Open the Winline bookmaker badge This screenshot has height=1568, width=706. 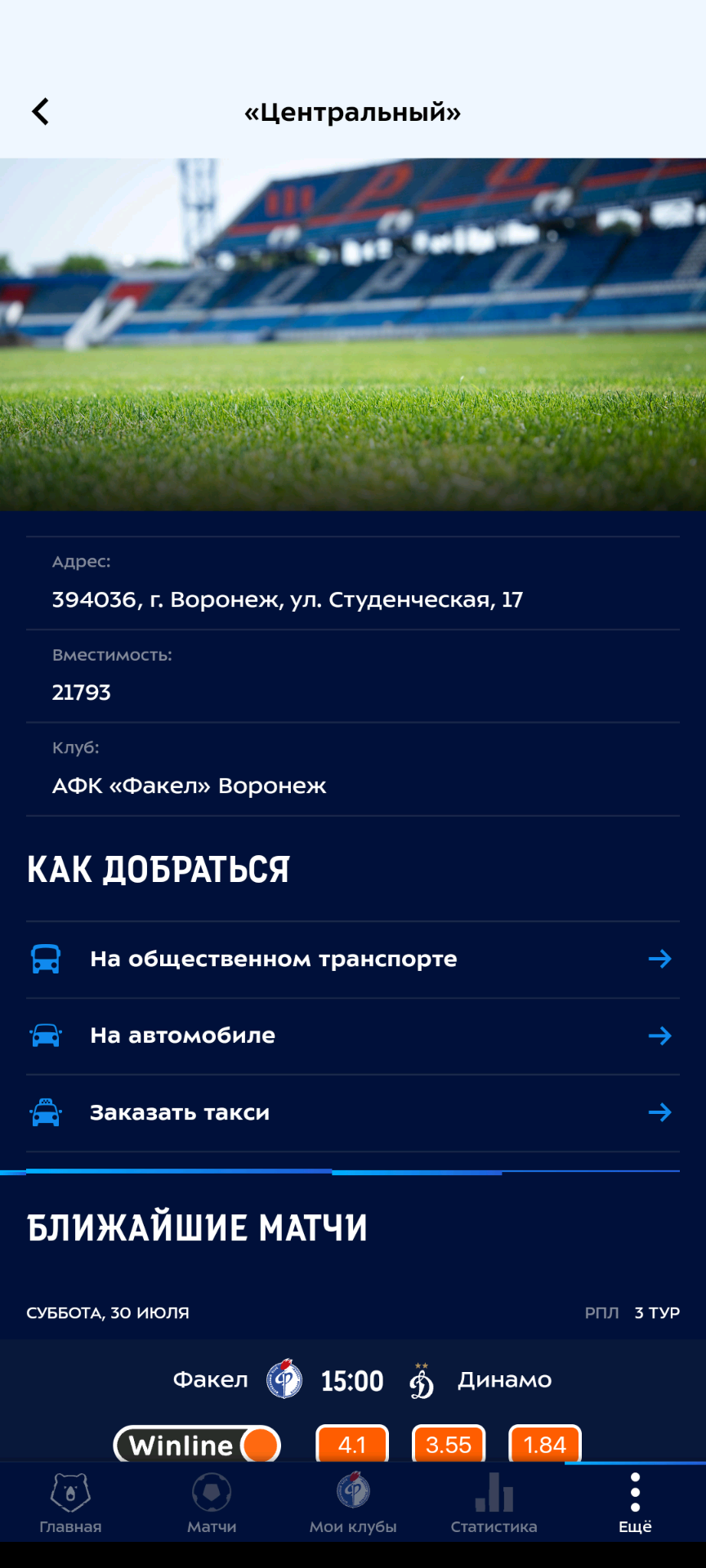tap(197, 1445)
